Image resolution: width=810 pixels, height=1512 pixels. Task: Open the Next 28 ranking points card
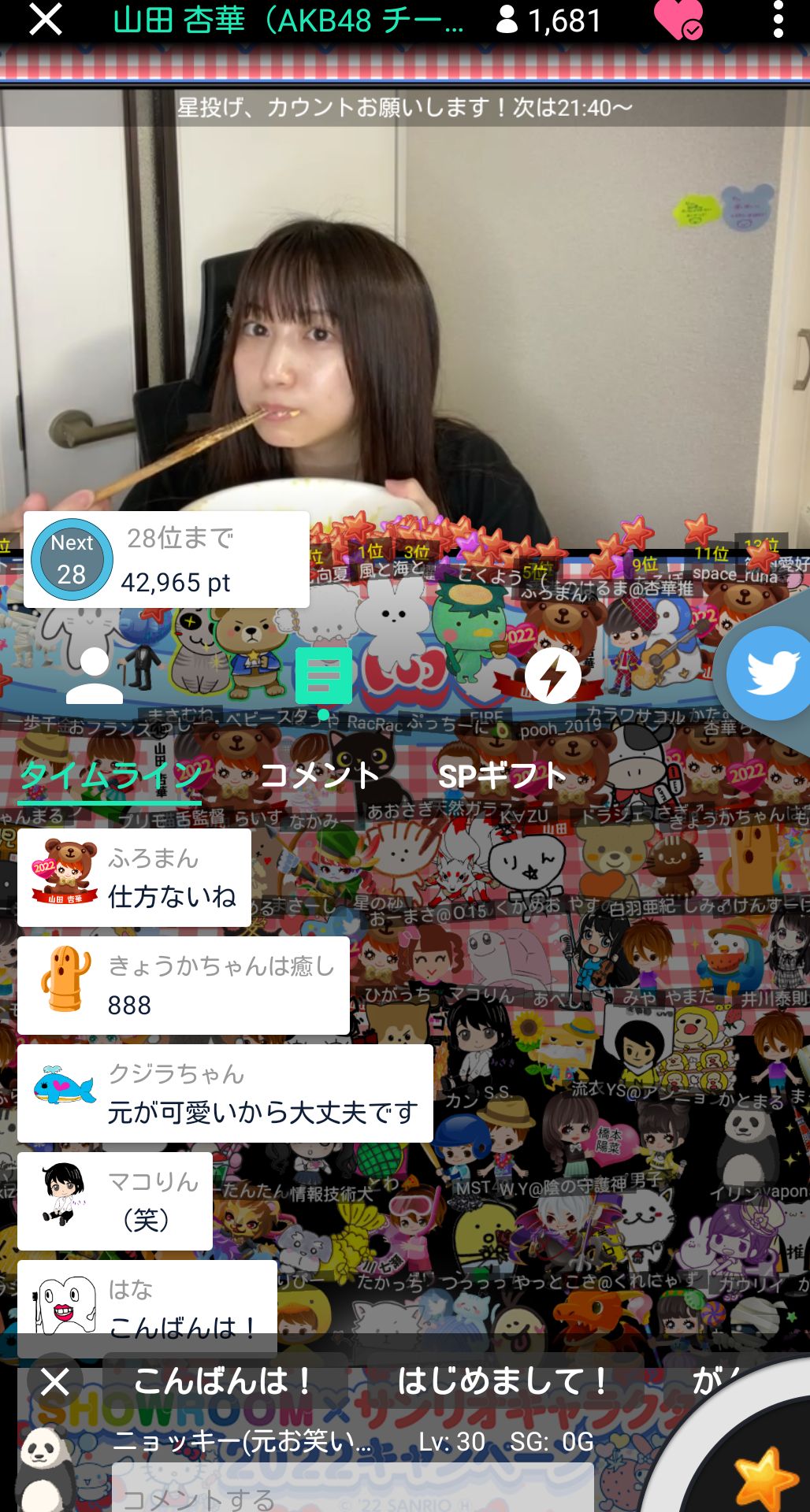pyautogui.click(x=166, y=559)
